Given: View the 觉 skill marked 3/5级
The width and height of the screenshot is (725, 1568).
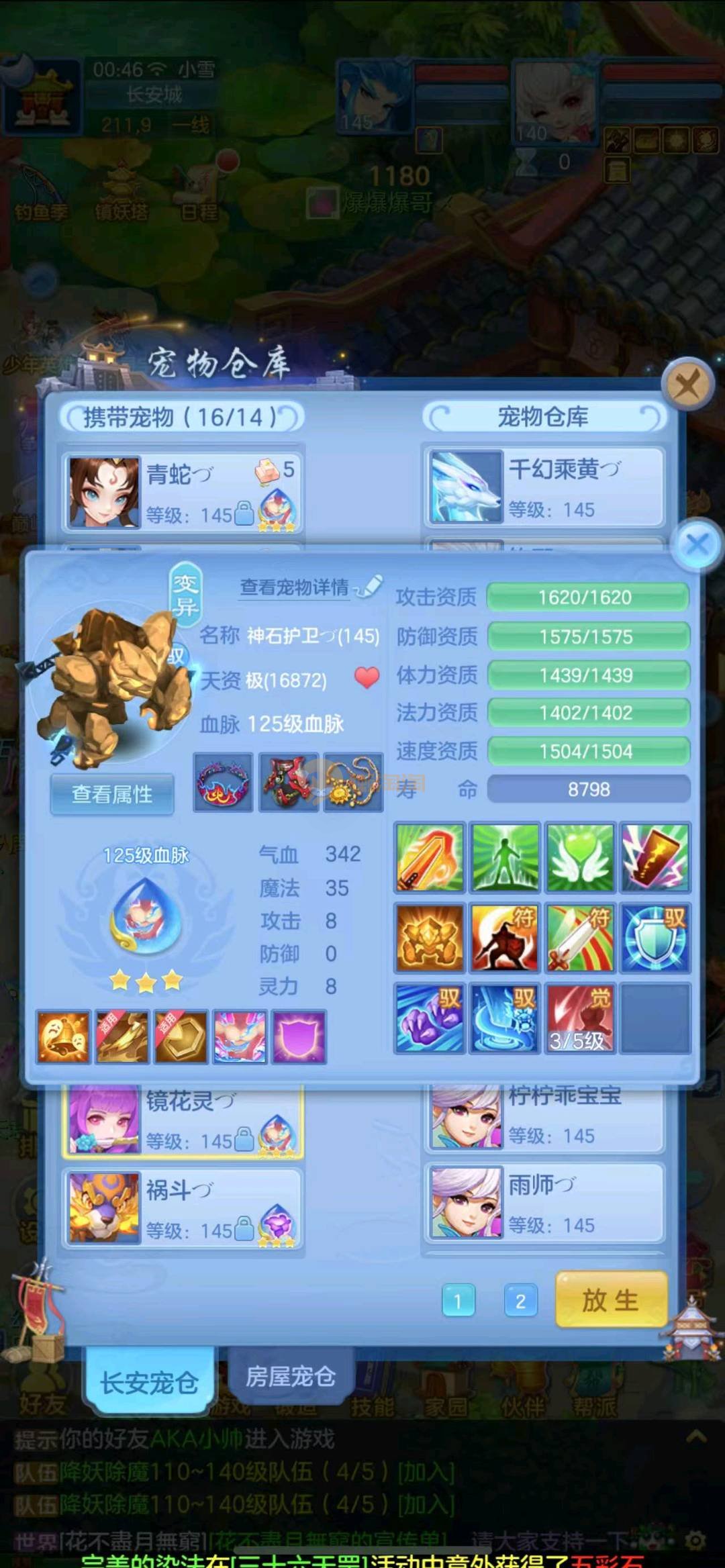Looking at the screenshot, I should click(x=580, y=1018).
